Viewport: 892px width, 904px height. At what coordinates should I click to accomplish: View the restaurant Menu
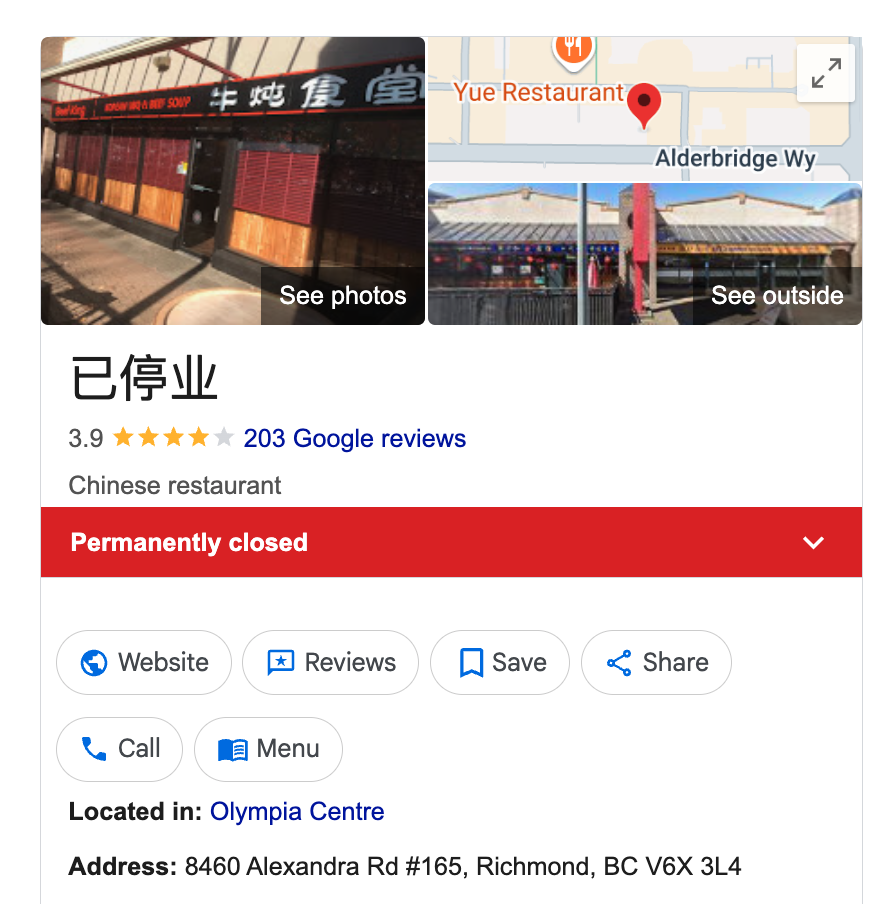pyautogui.click(x=268, y=749)
